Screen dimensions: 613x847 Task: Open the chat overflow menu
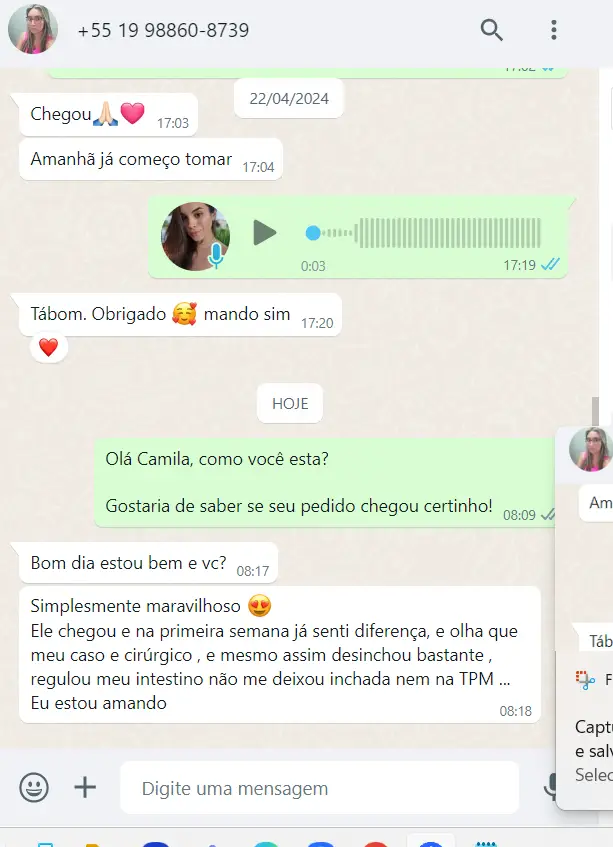pos(553,30)
